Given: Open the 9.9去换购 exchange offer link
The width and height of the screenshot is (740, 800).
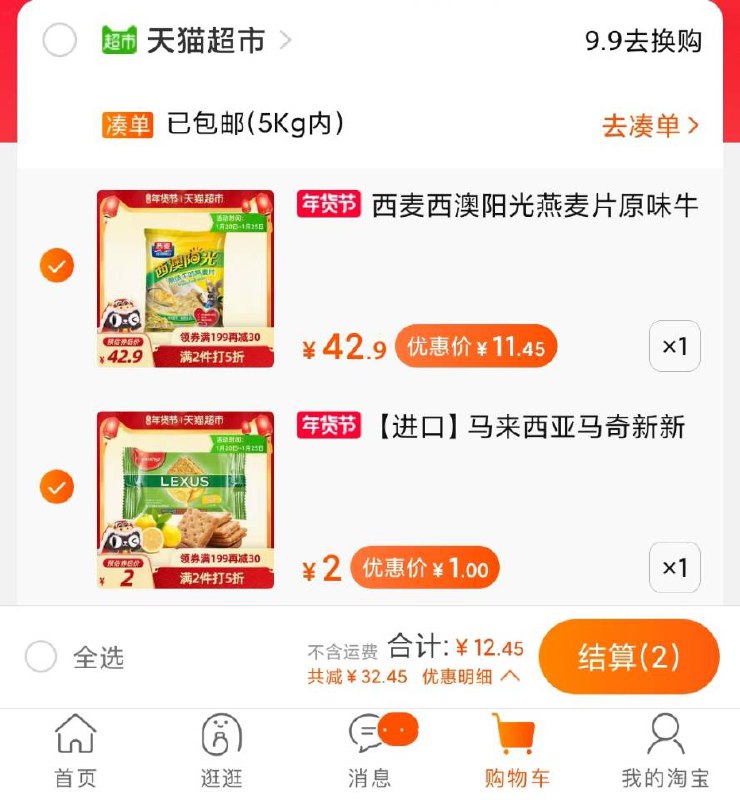Looking at the screenshot, I should [x=645, y=38].
